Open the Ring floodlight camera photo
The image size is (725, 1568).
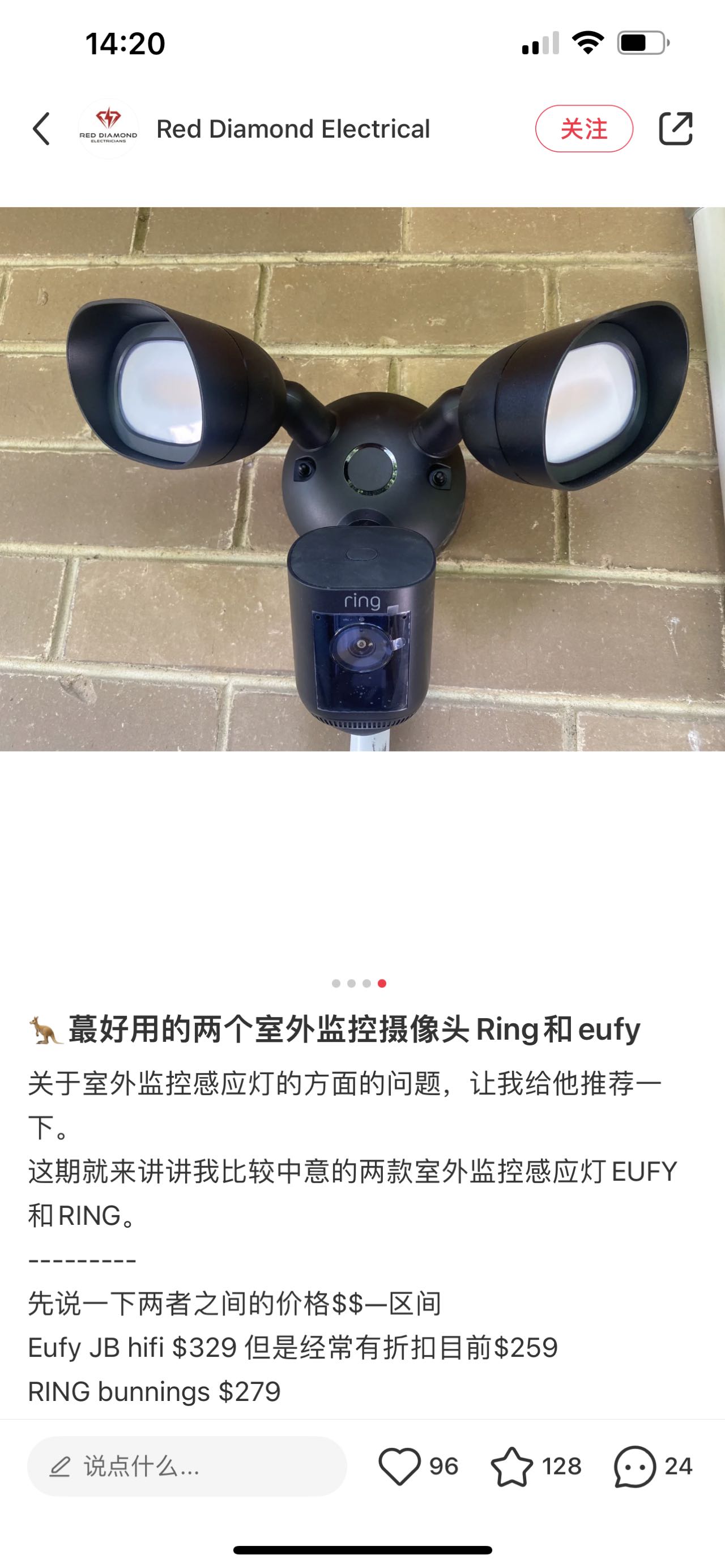pyautogui.click(x=362, y=479)
